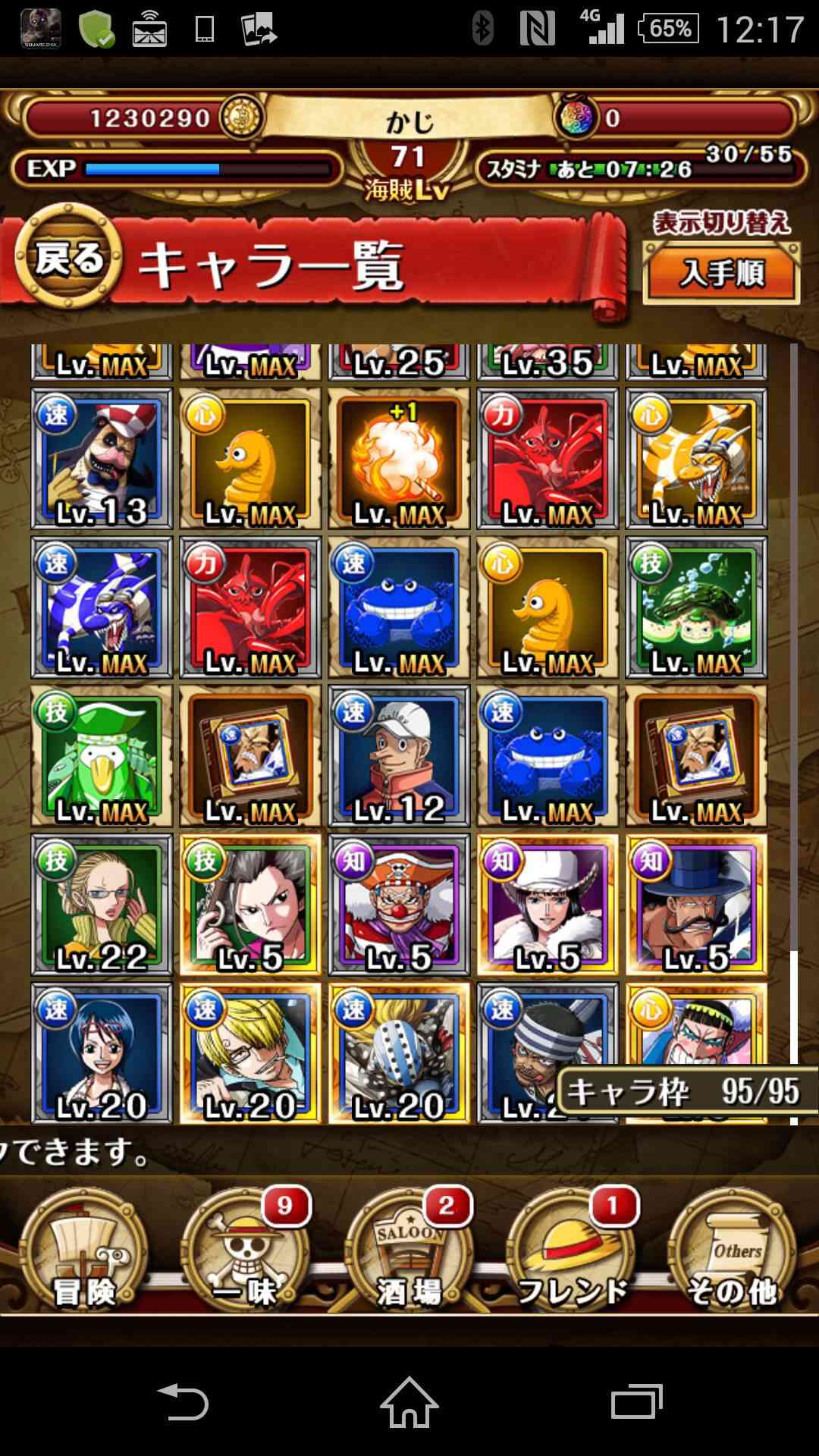Open the Lv.5 clown pirate card
This screenshot has width=819, height=1456.
pyautogui.click(x=399, y=904)
